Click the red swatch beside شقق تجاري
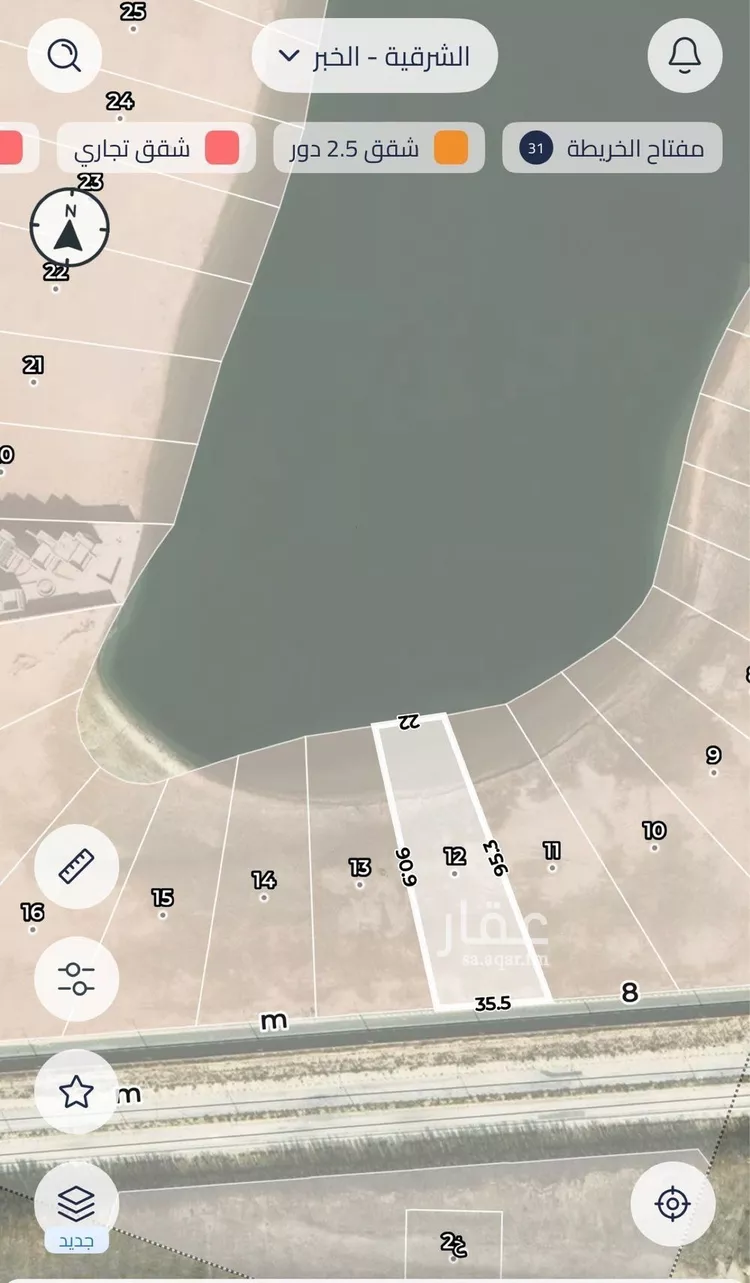This screenshot has width=750, height=1283. [x=222, y=147]
